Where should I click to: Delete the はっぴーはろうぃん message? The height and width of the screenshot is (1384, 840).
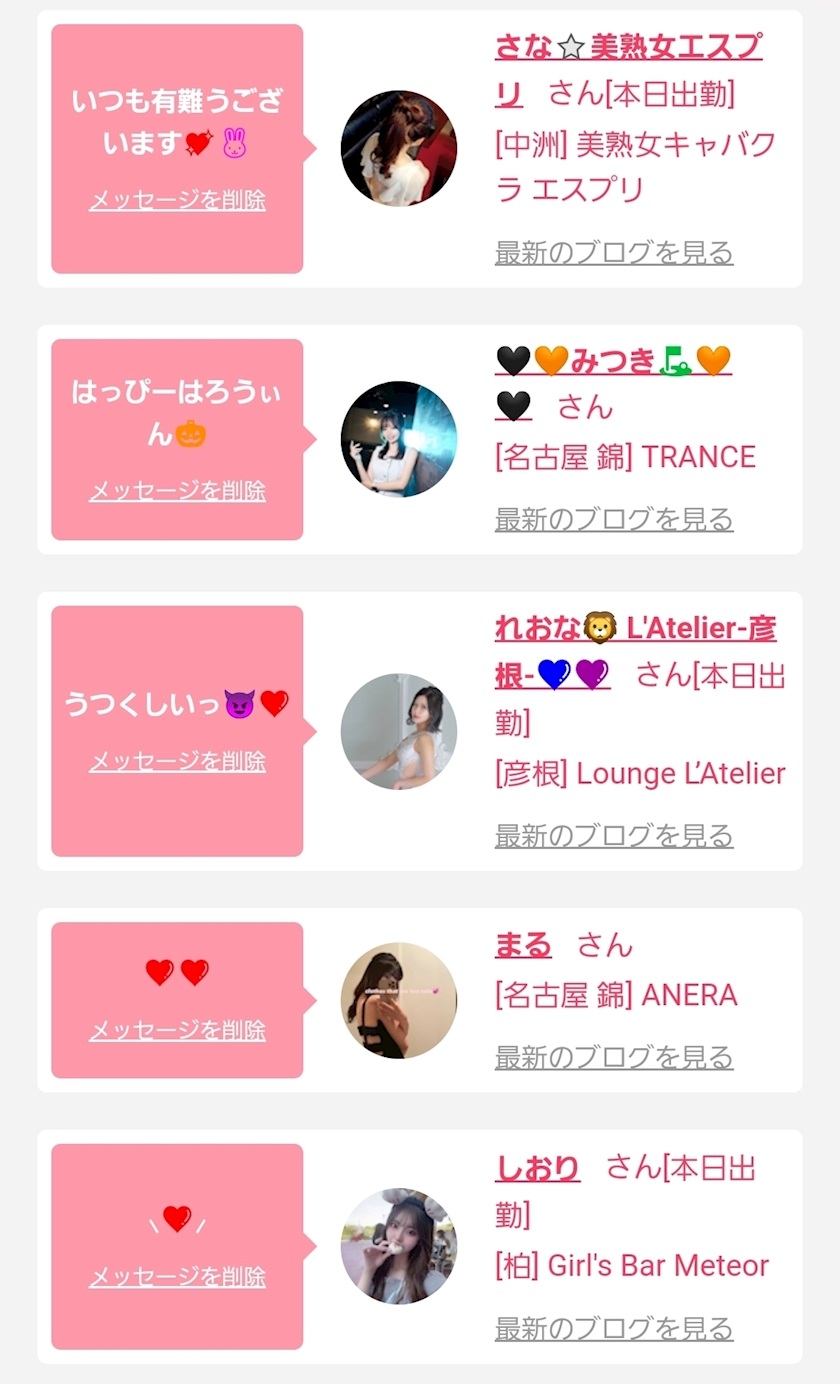point(177,491)
